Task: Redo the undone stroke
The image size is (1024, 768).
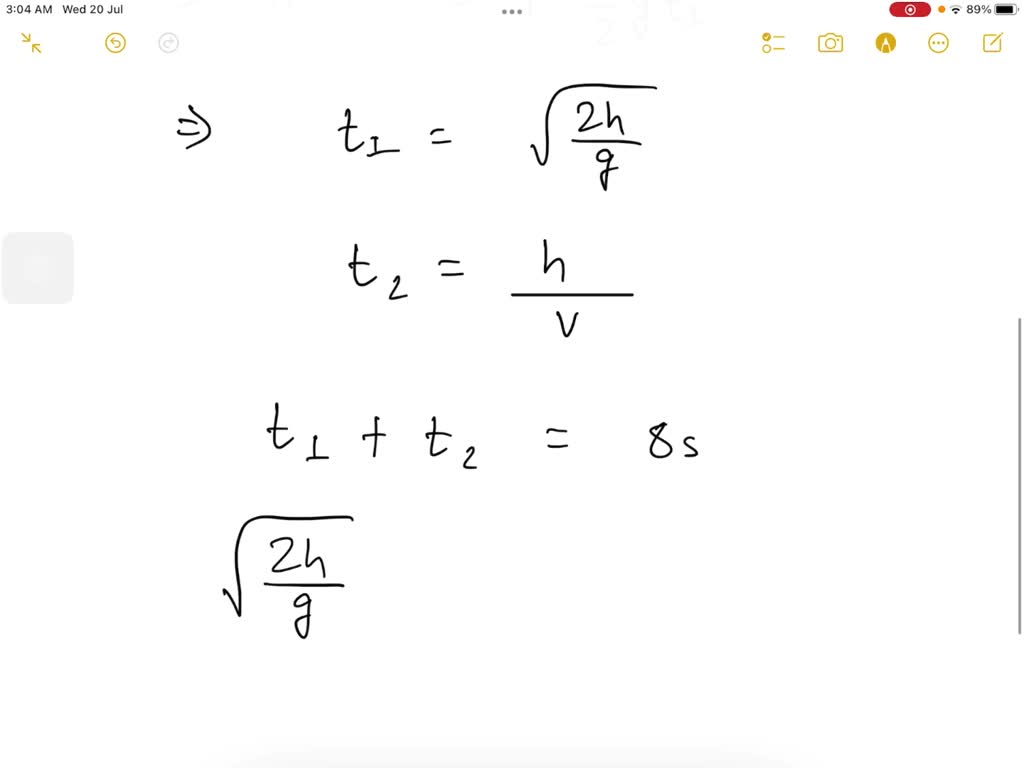Action: (169, 43)
